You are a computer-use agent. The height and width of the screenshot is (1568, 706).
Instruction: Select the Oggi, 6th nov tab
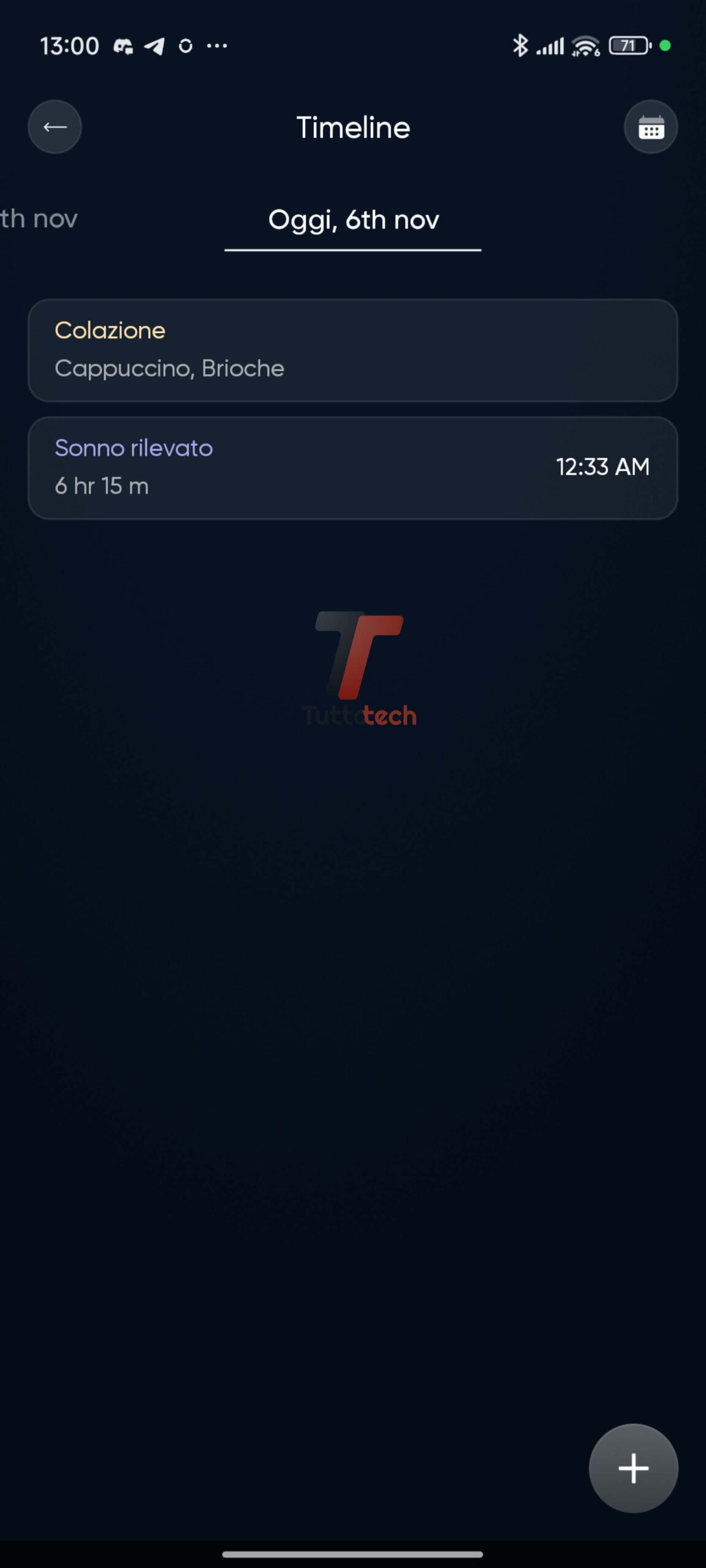tap(353, 221)
